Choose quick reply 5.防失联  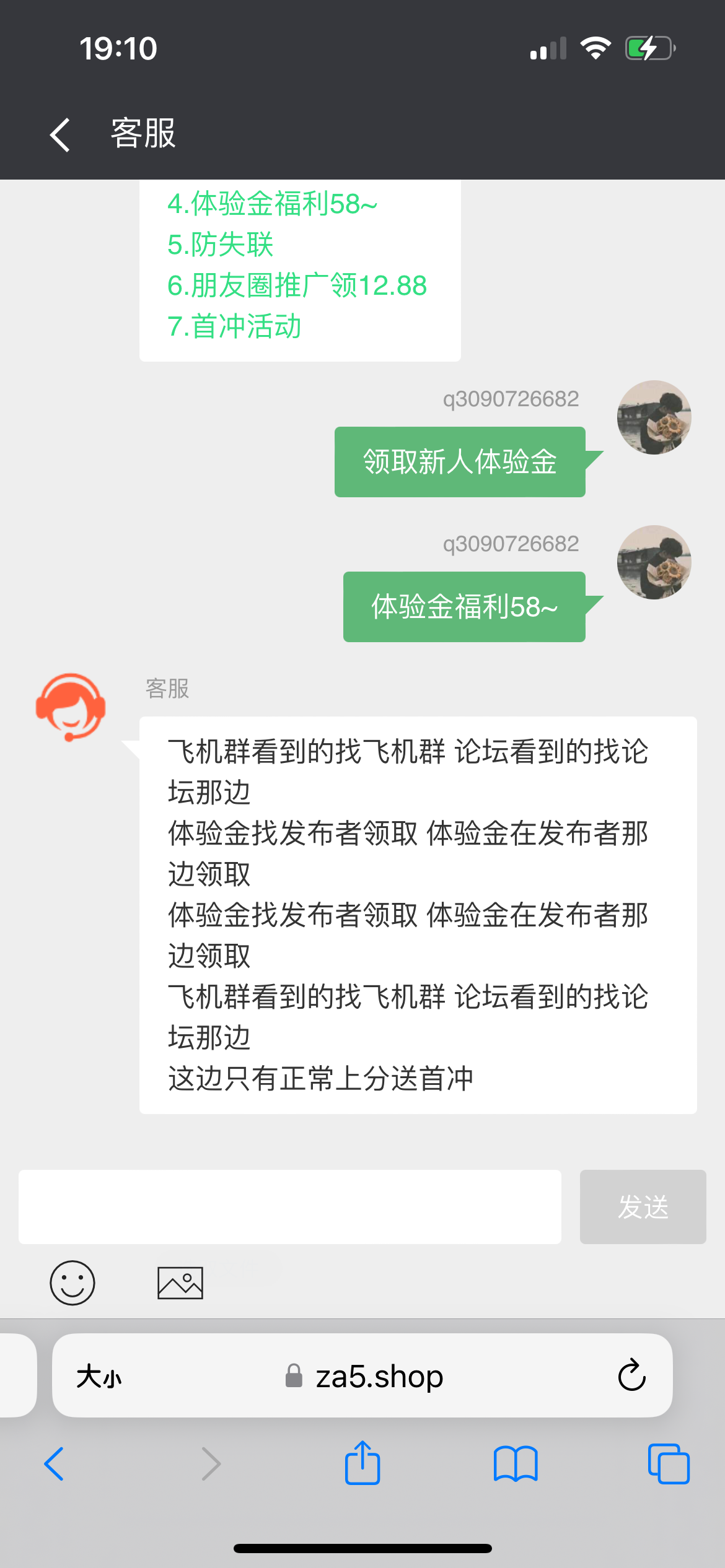tap(220, 245)
